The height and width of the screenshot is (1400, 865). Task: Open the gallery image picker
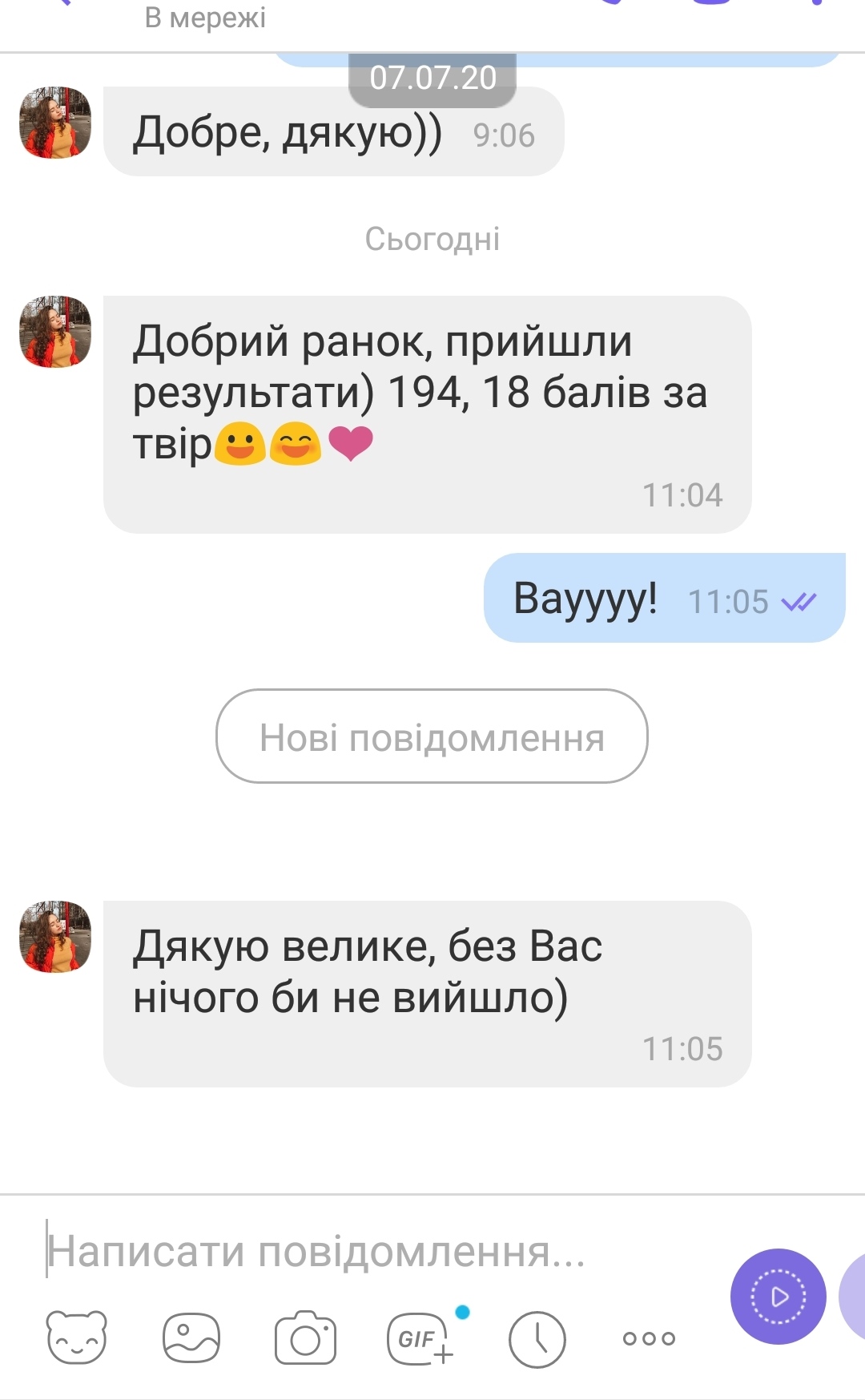191,1337
